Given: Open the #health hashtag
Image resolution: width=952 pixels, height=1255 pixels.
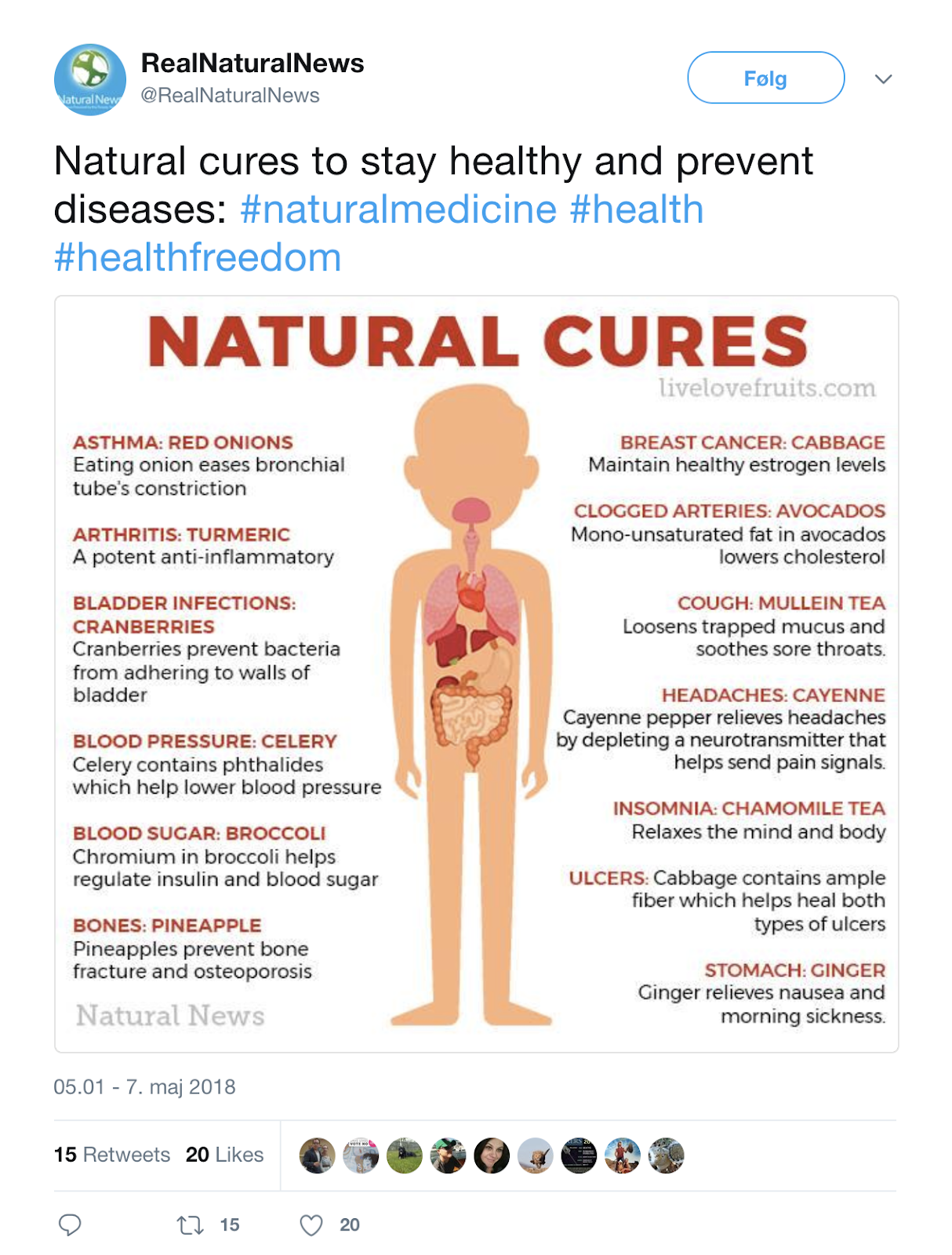Looking at the screenshot, I should [636, 209].
